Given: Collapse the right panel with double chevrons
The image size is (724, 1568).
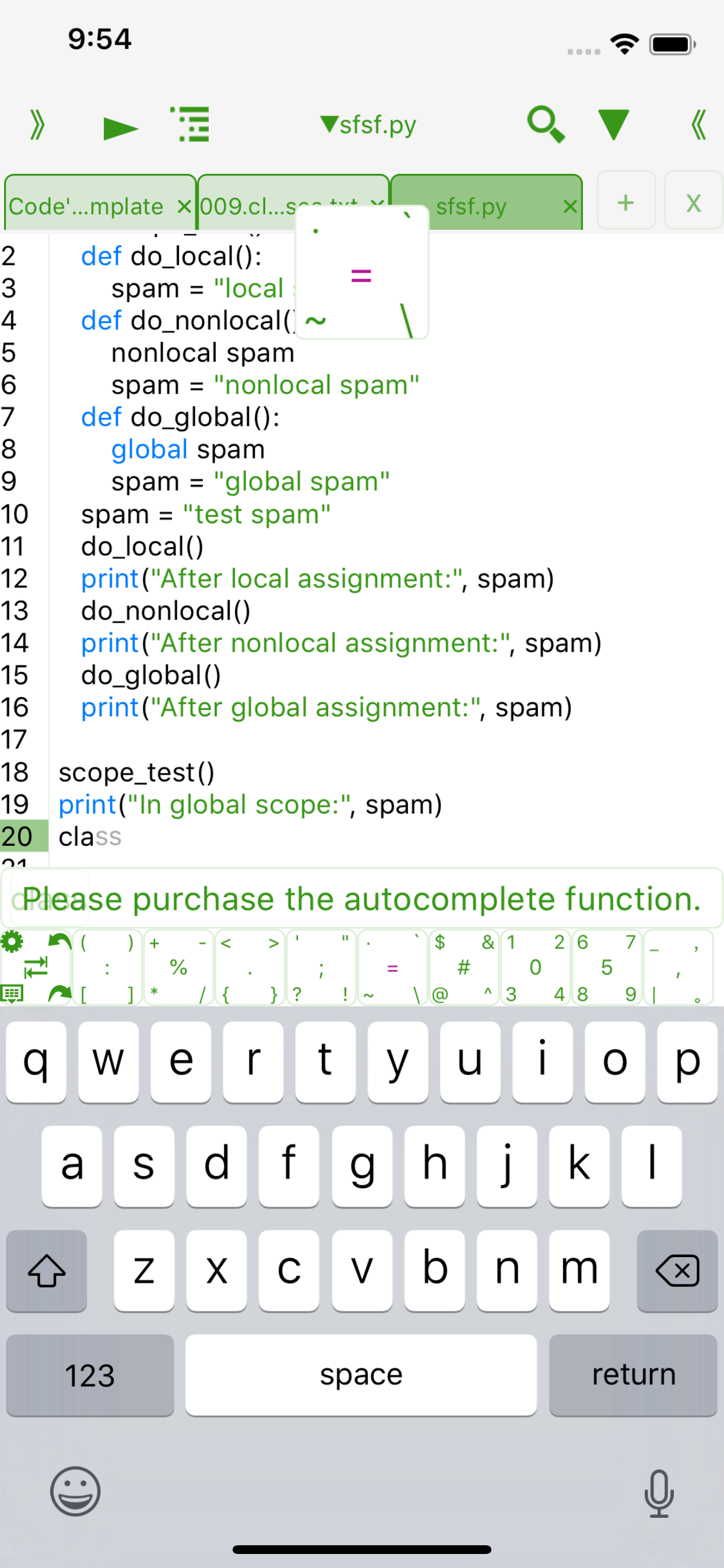Looking at the screenshot, I should (697, 124).
